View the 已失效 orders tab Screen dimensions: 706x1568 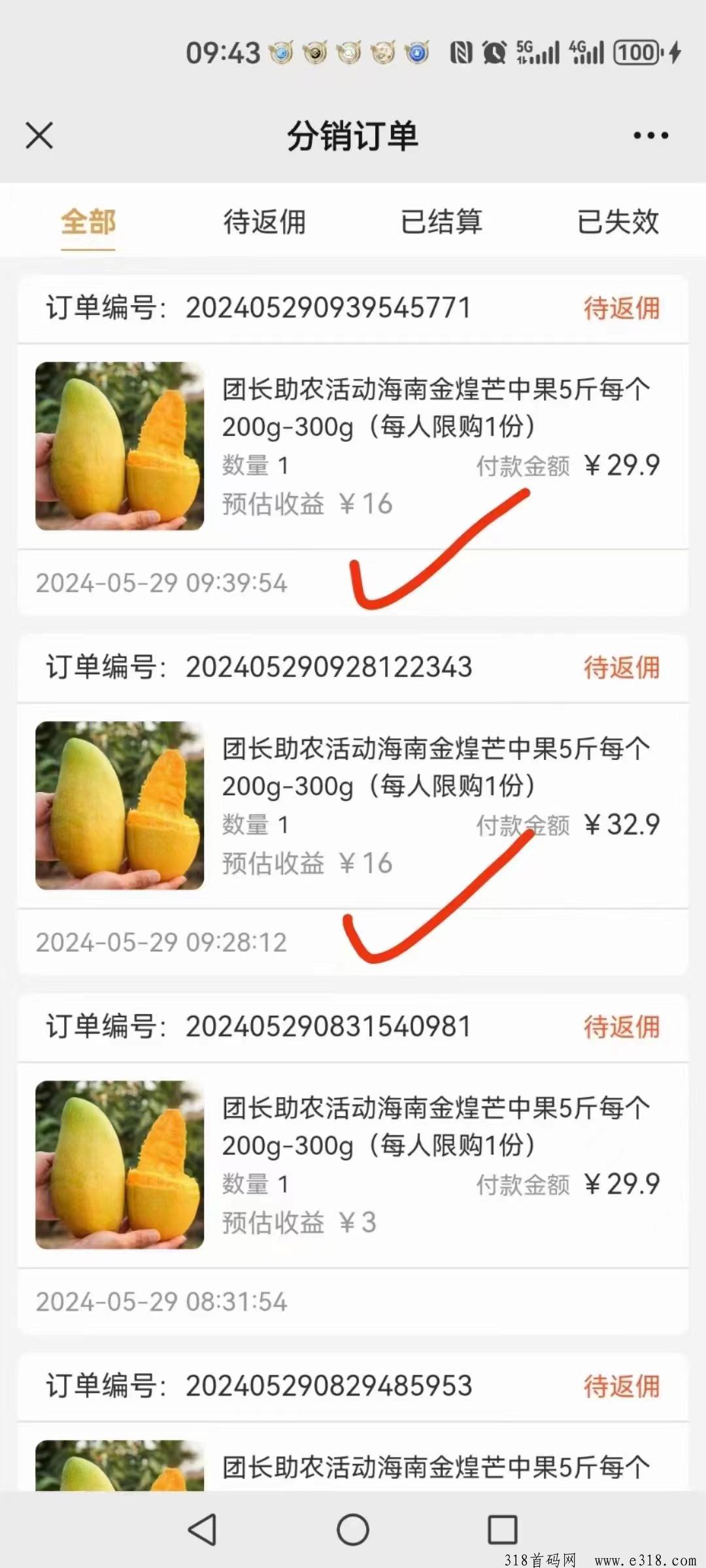tap(618, 222)
